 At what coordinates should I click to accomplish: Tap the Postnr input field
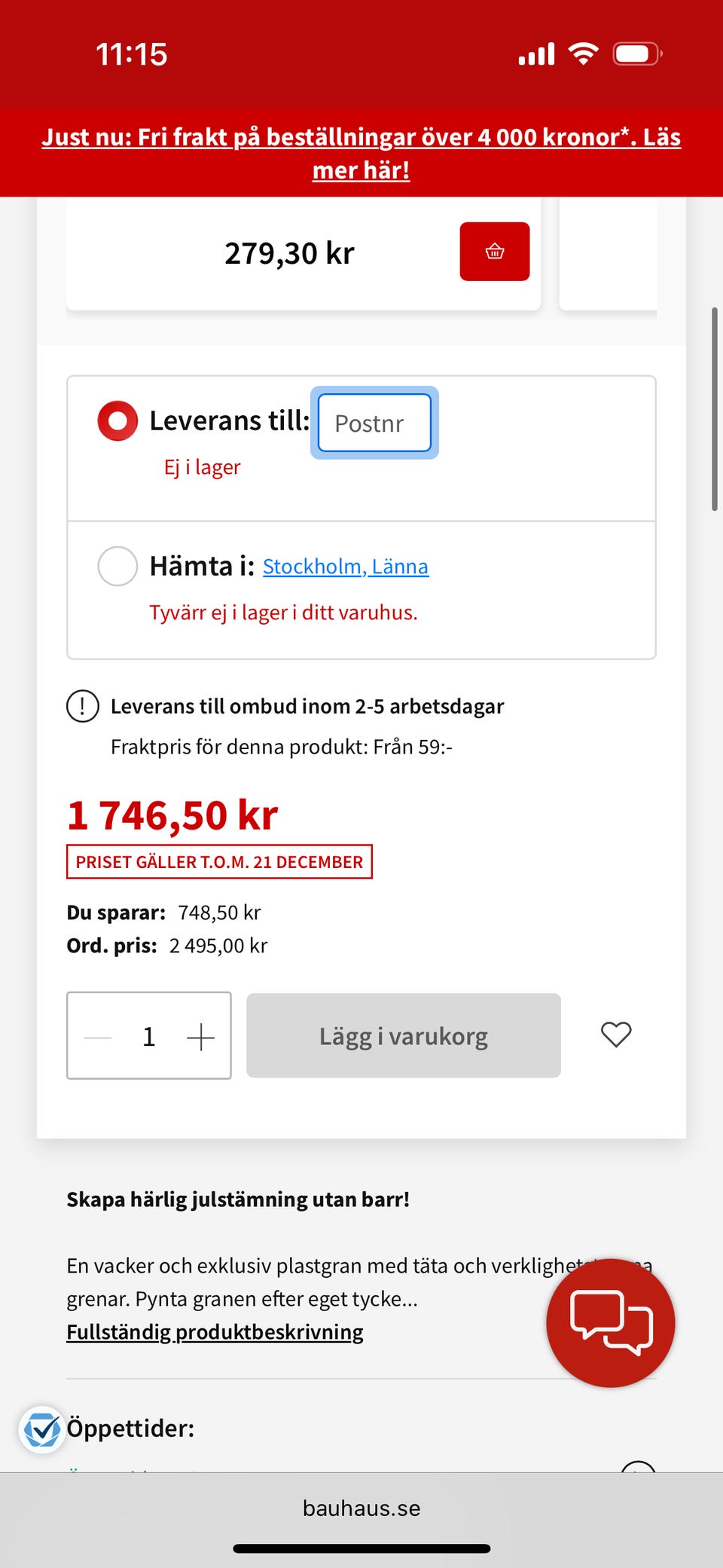click(374, 423)
